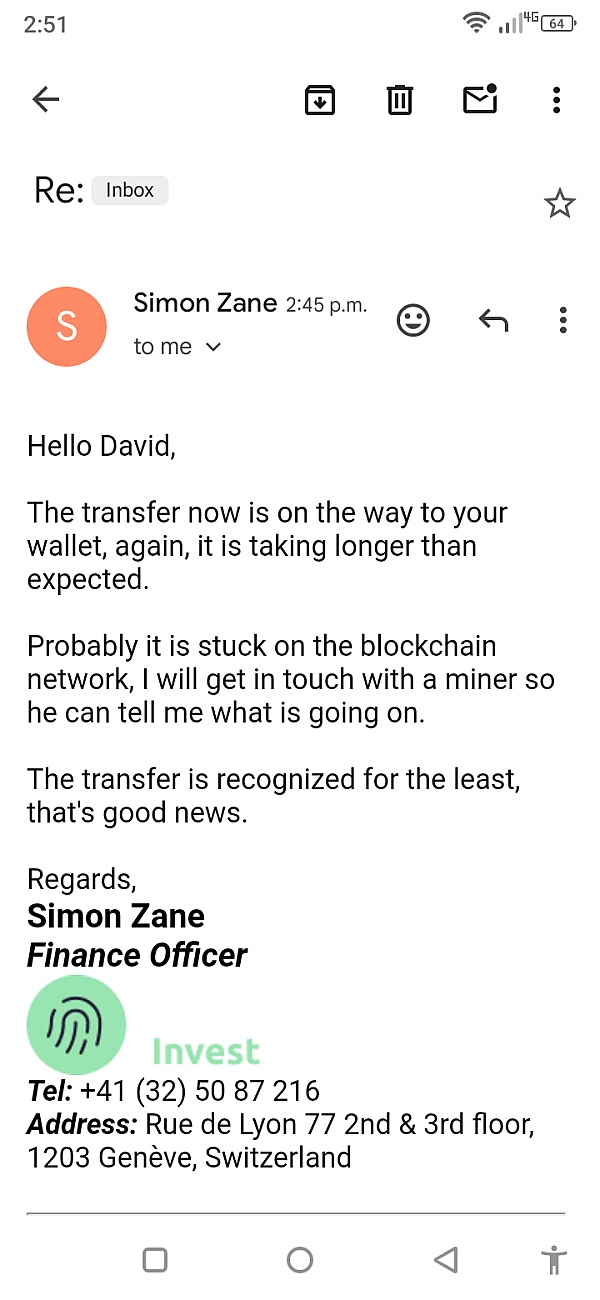Star this conversation
This screenshot has height=1300, width=600.
click(559, 205)
